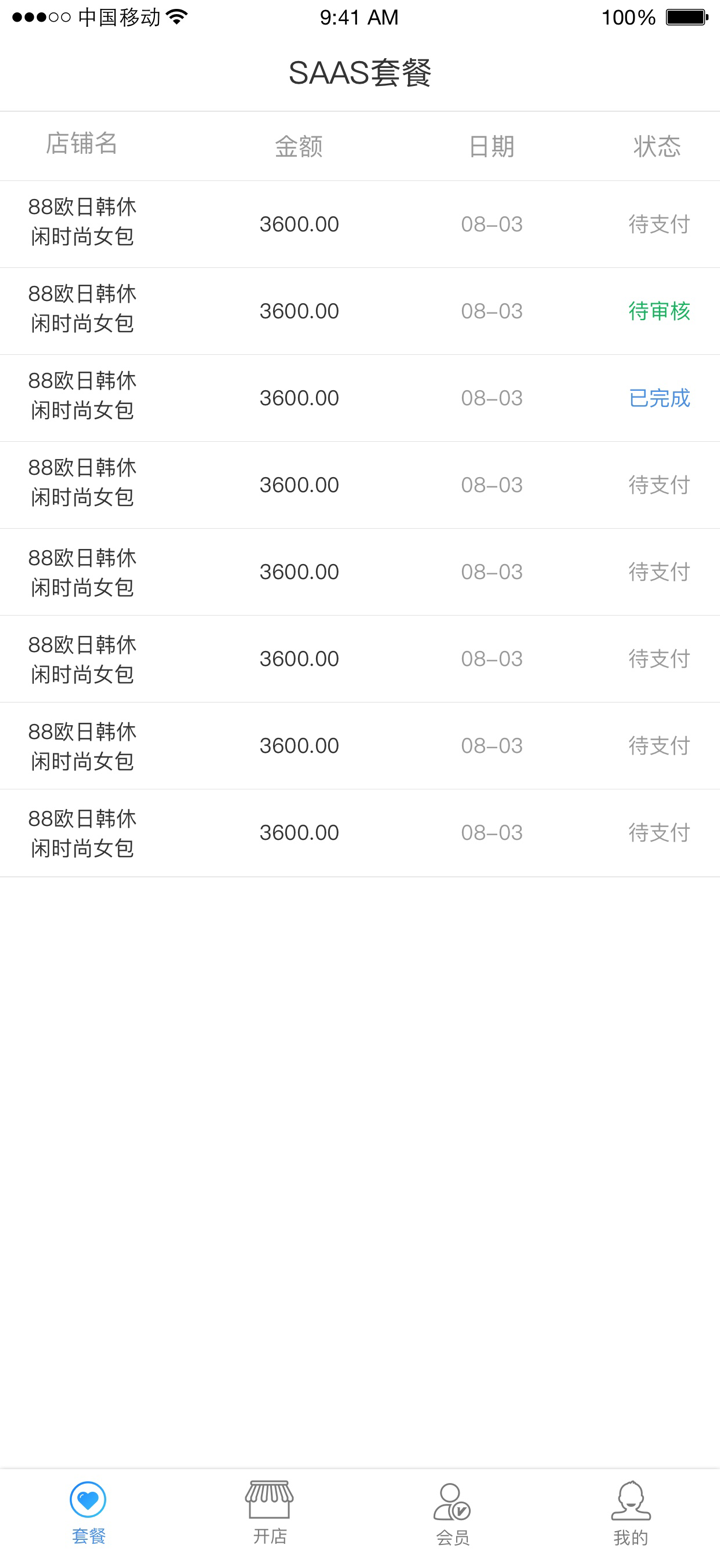The width and height of the screenshot is (720, 1558).
Task: Click the SAAS套餐 title
Action: pyautogui.click(x=359, y=72)
